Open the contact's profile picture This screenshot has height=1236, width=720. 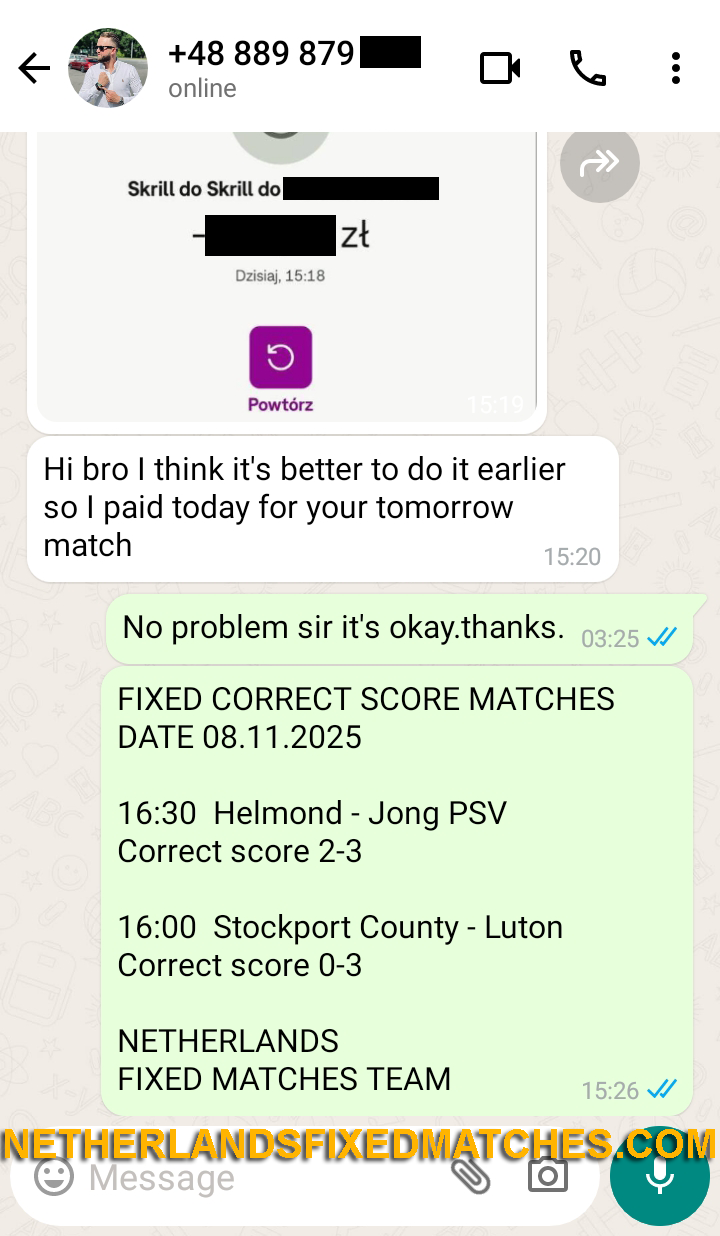tap(107, 66)
